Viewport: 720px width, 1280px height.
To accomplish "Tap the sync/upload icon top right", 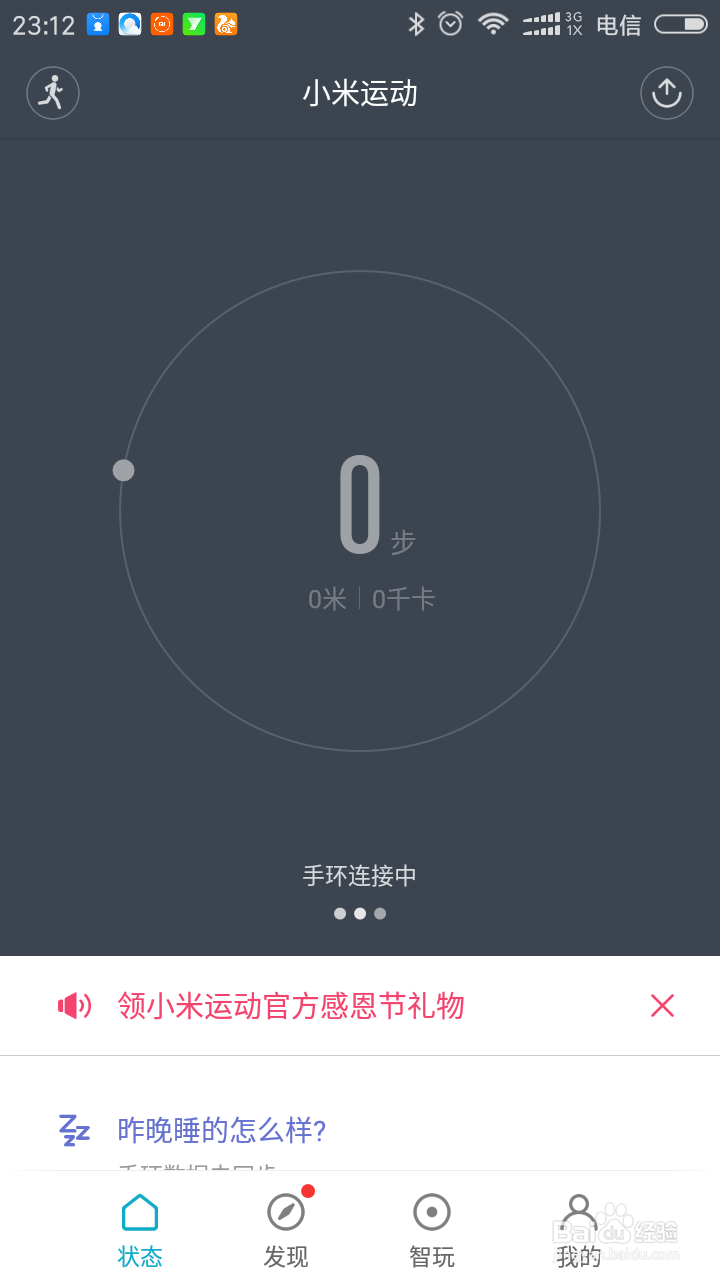I will tap(666, 92).
